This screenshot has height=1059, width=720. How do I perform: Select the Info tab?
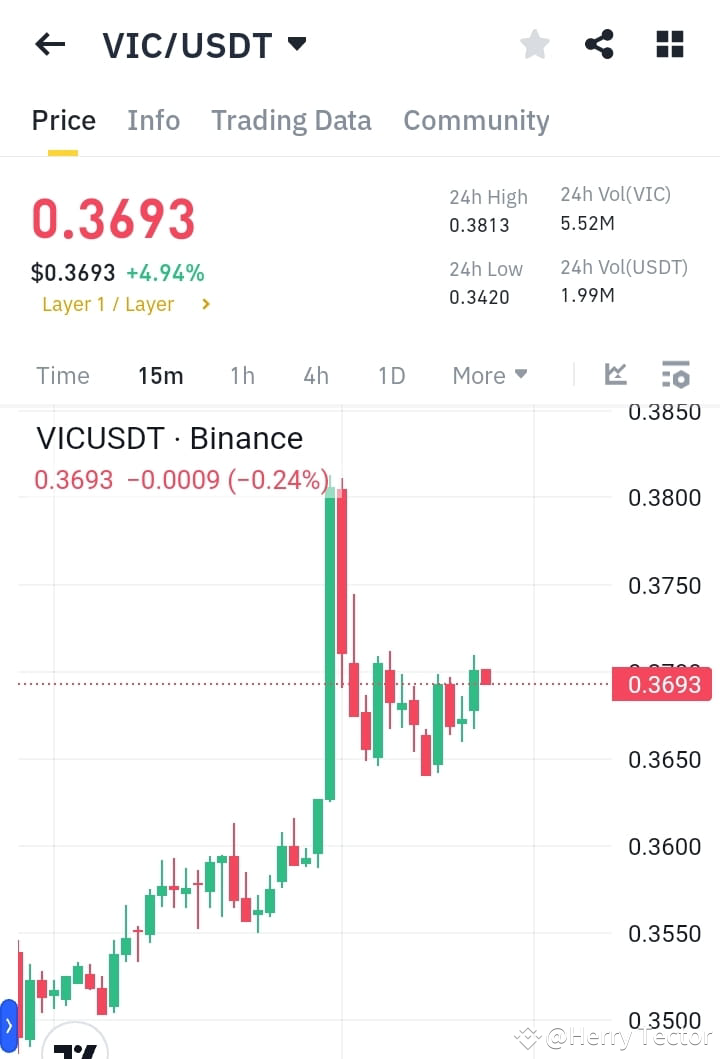click(x=153, y=120)
